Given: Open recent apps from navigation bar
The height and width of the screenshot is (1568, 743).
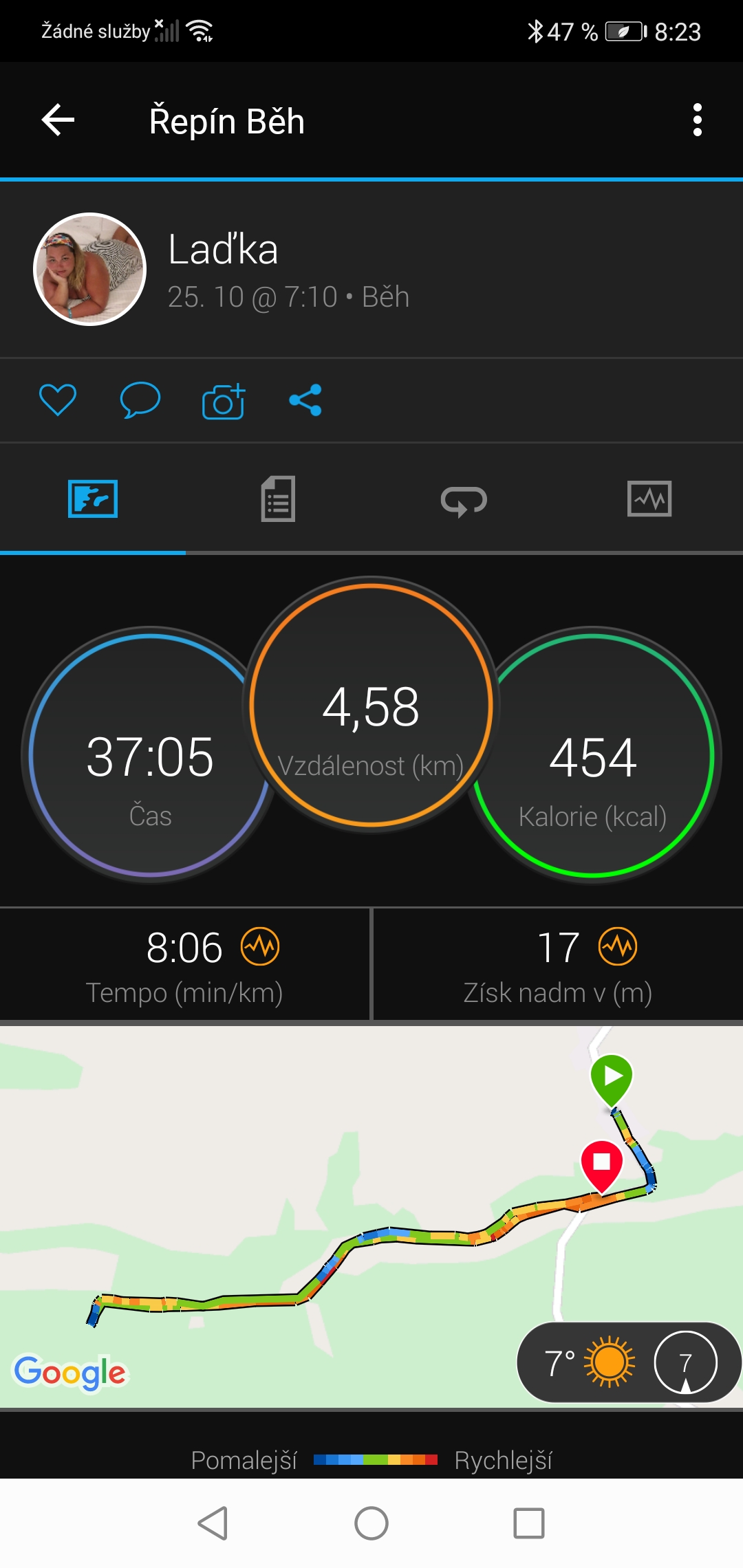Looking at the screenshot, I should tap(529, 1523).
